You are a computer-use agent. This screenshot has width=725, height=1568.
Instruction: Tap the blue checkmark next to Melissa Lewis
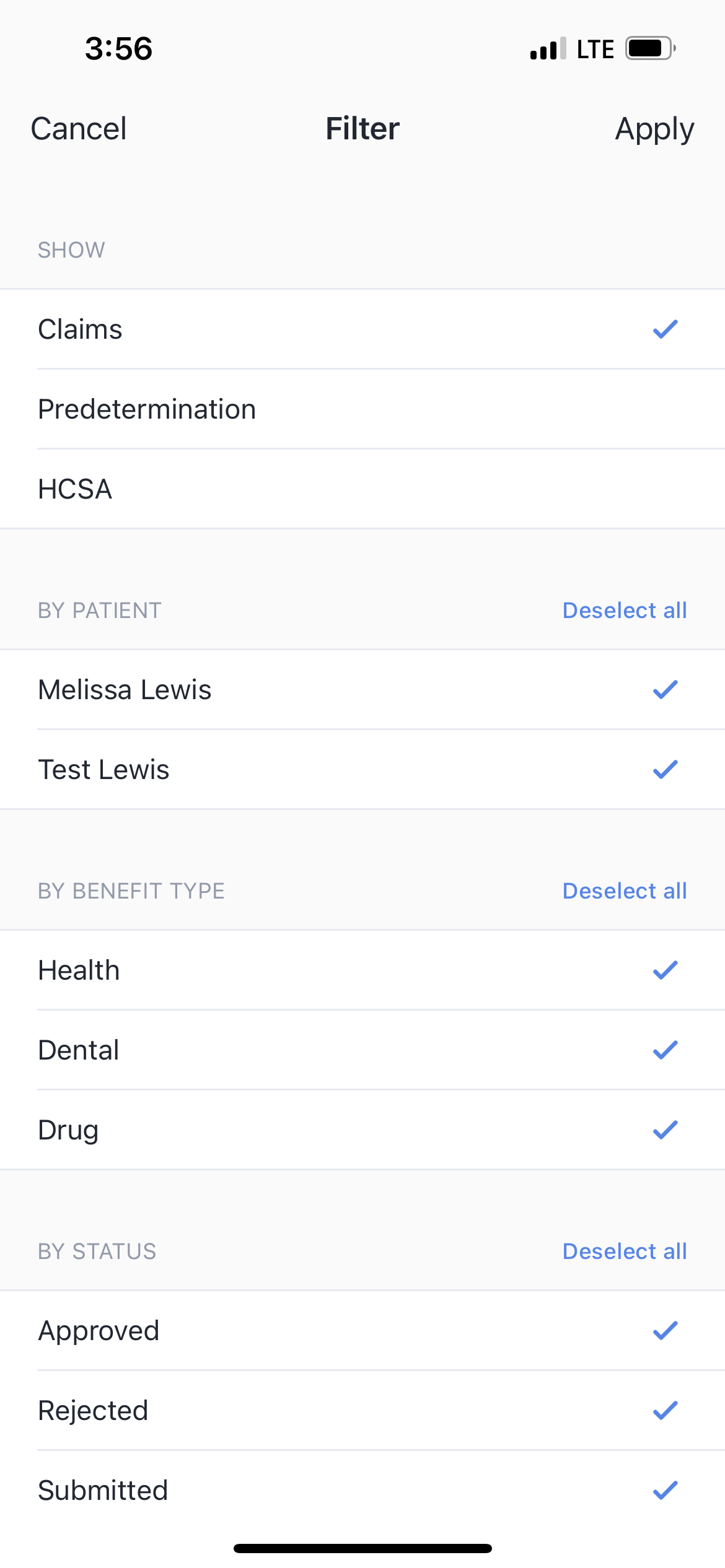point(664,689)
